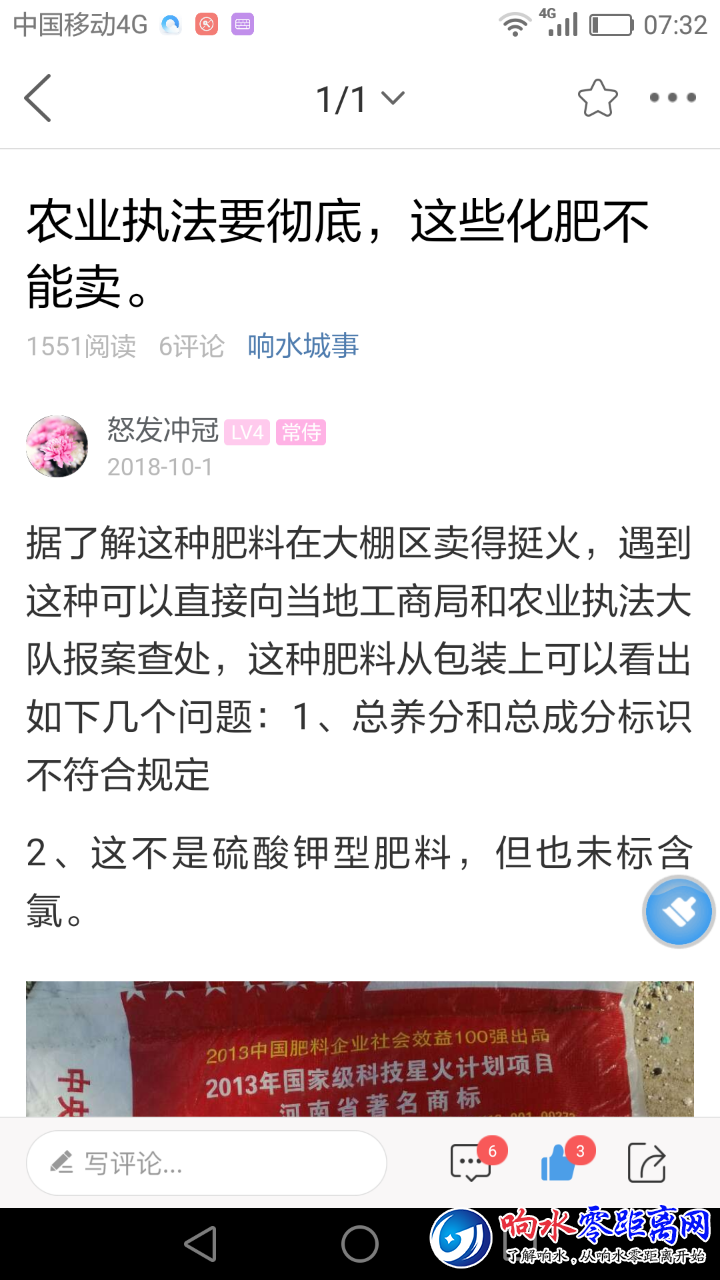Tap the system home button
Viewport: 720px width, 1280px height.
tap(360, 1244)
